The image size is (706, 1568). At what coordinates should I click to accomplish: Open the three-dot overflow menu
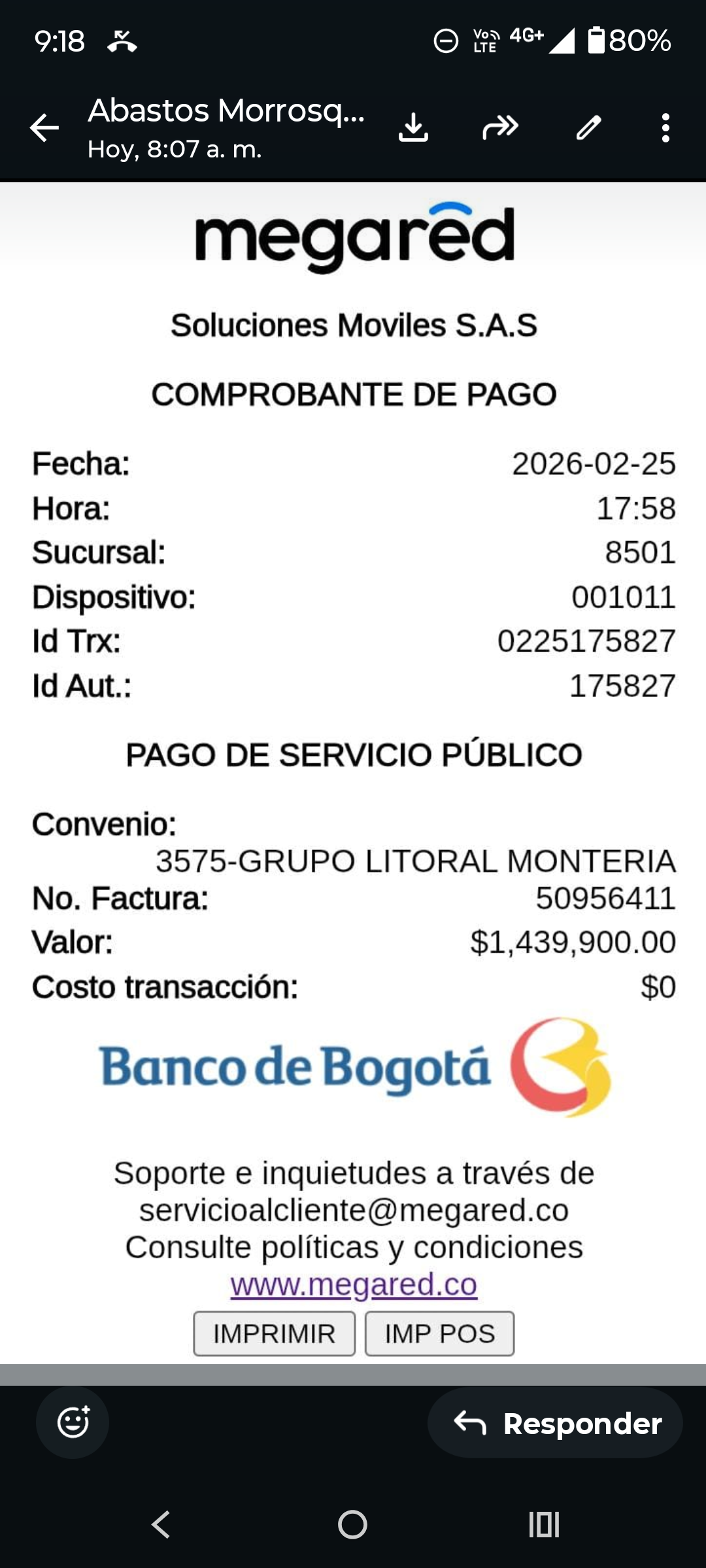(665, 127)
